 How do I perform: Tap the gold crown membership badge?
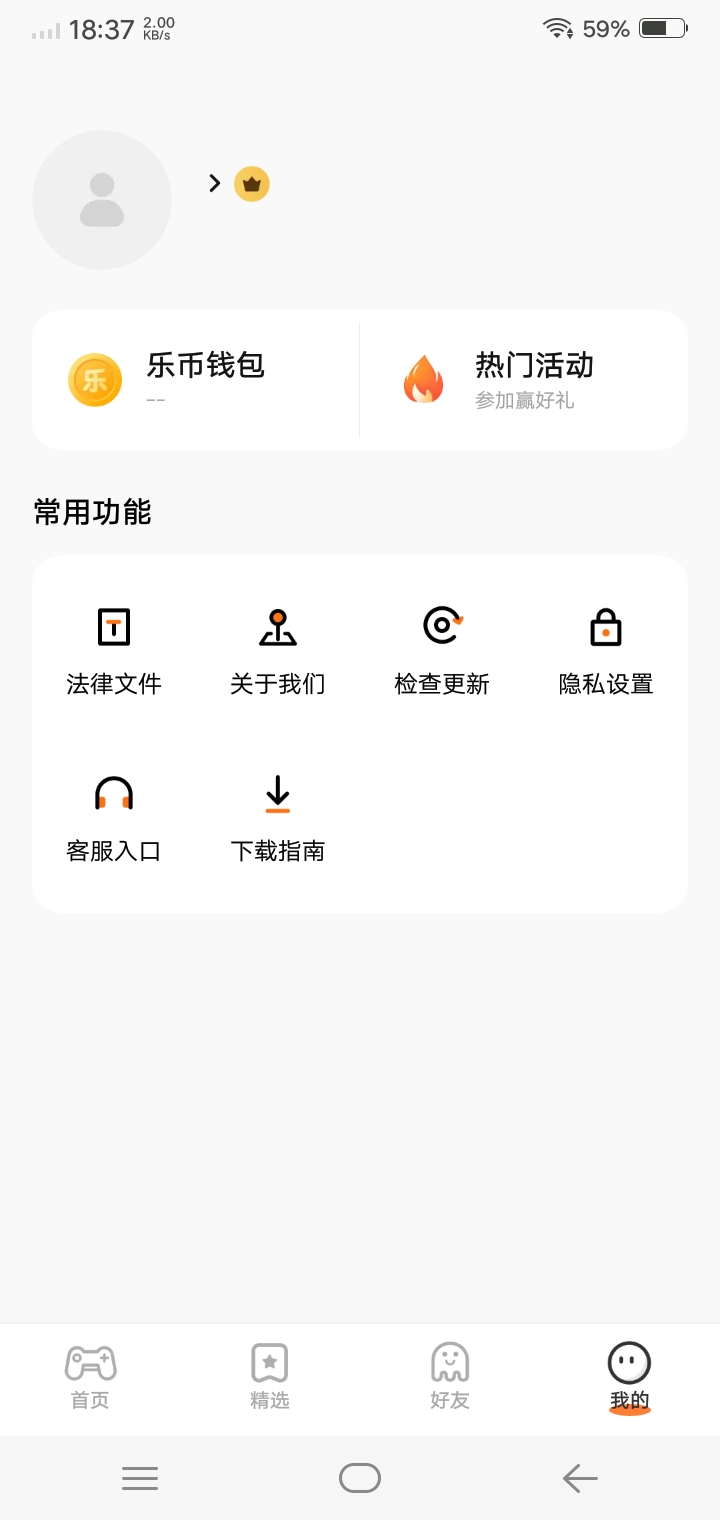[x=252, y=184]
